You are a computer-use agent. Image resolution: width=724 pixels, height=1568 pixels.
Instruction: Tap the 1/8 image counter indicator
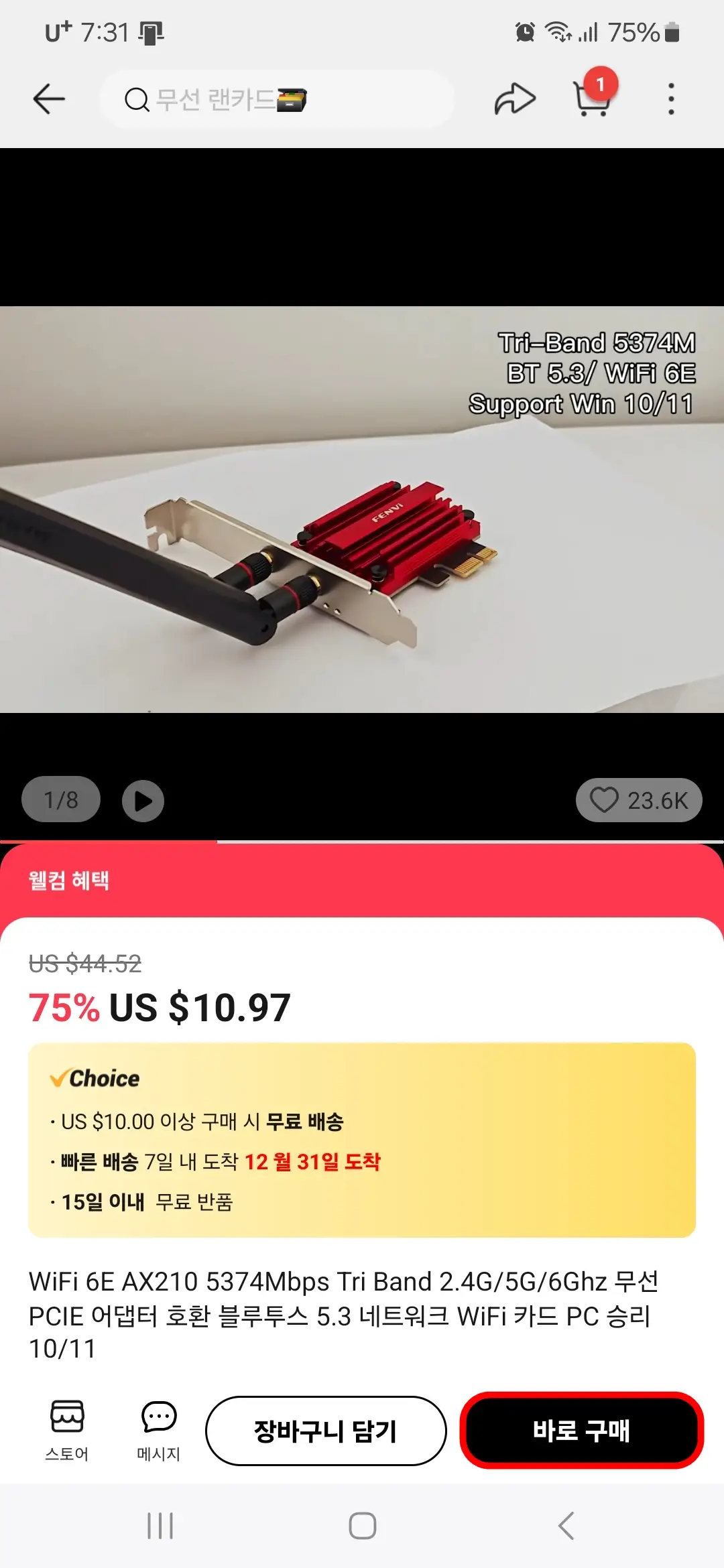[60, 799]
